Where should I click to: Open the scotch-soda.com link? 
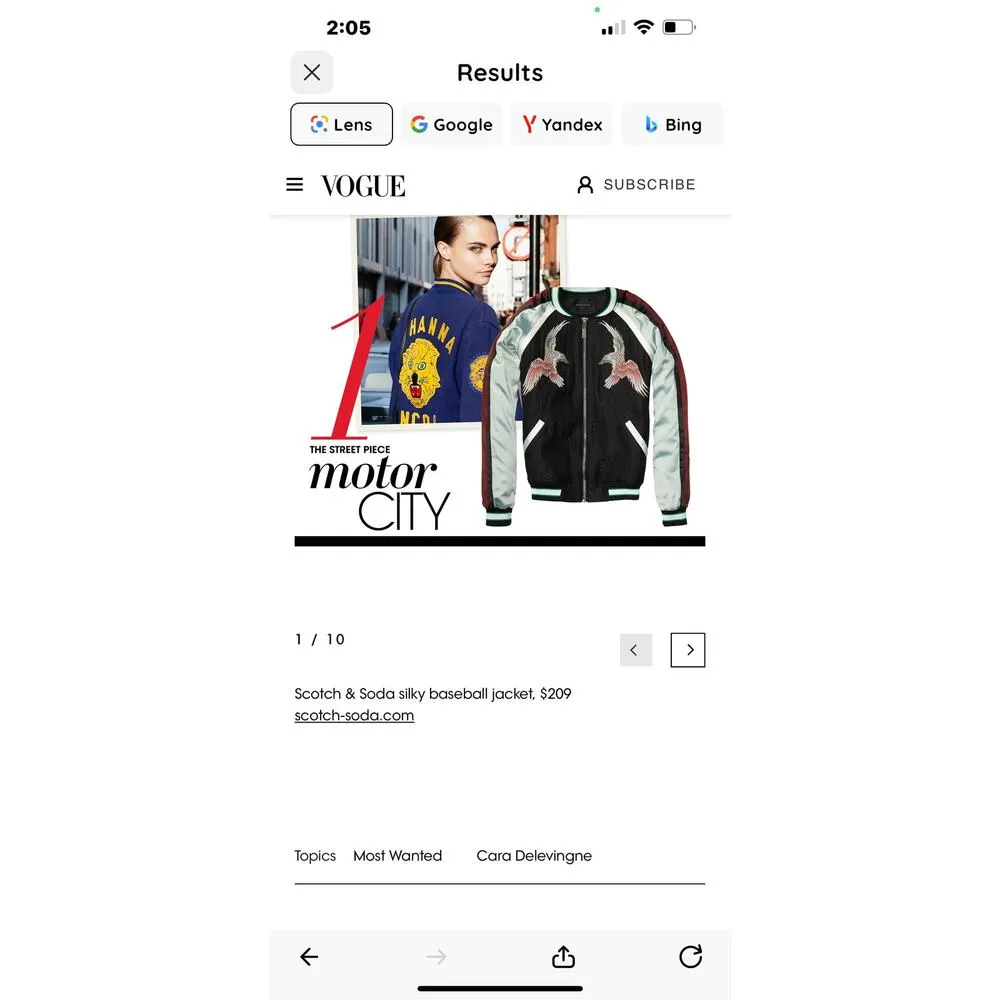[354, 716]
